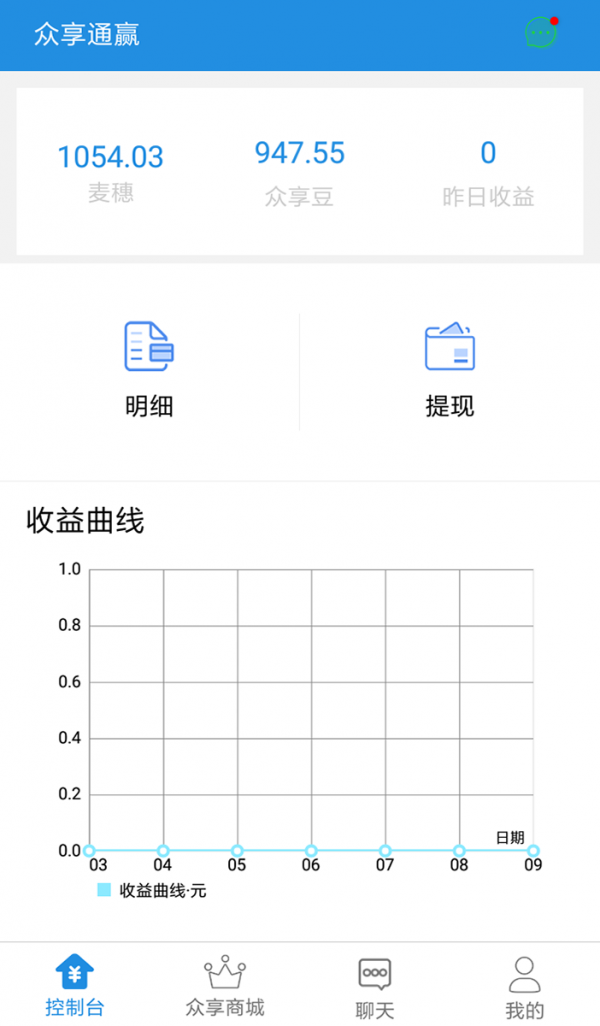Screen dimensions: 600x1026
Task: Switch to the 我的 tab
Action: (x=524, y=987)
